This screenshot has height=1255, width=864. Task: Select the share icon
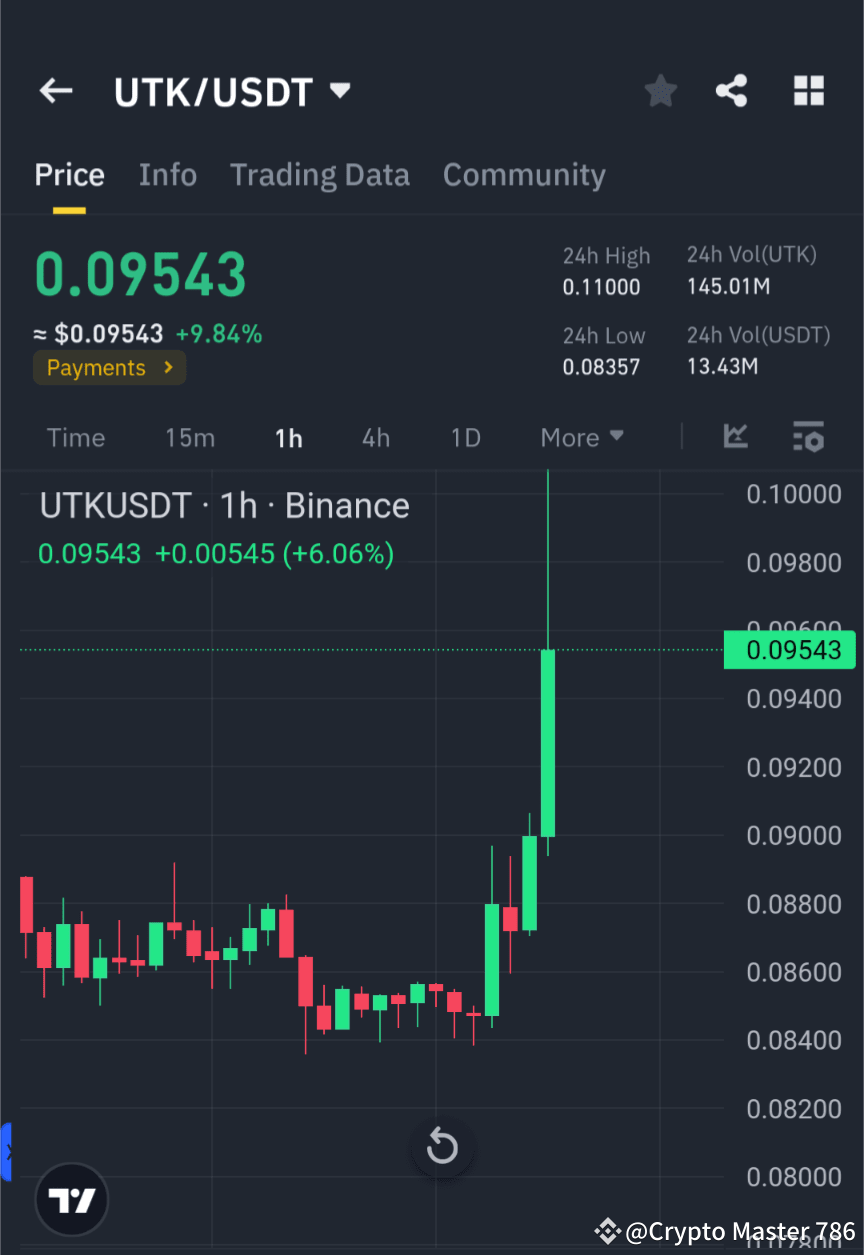pyautogui.click(x=732, y=90)
